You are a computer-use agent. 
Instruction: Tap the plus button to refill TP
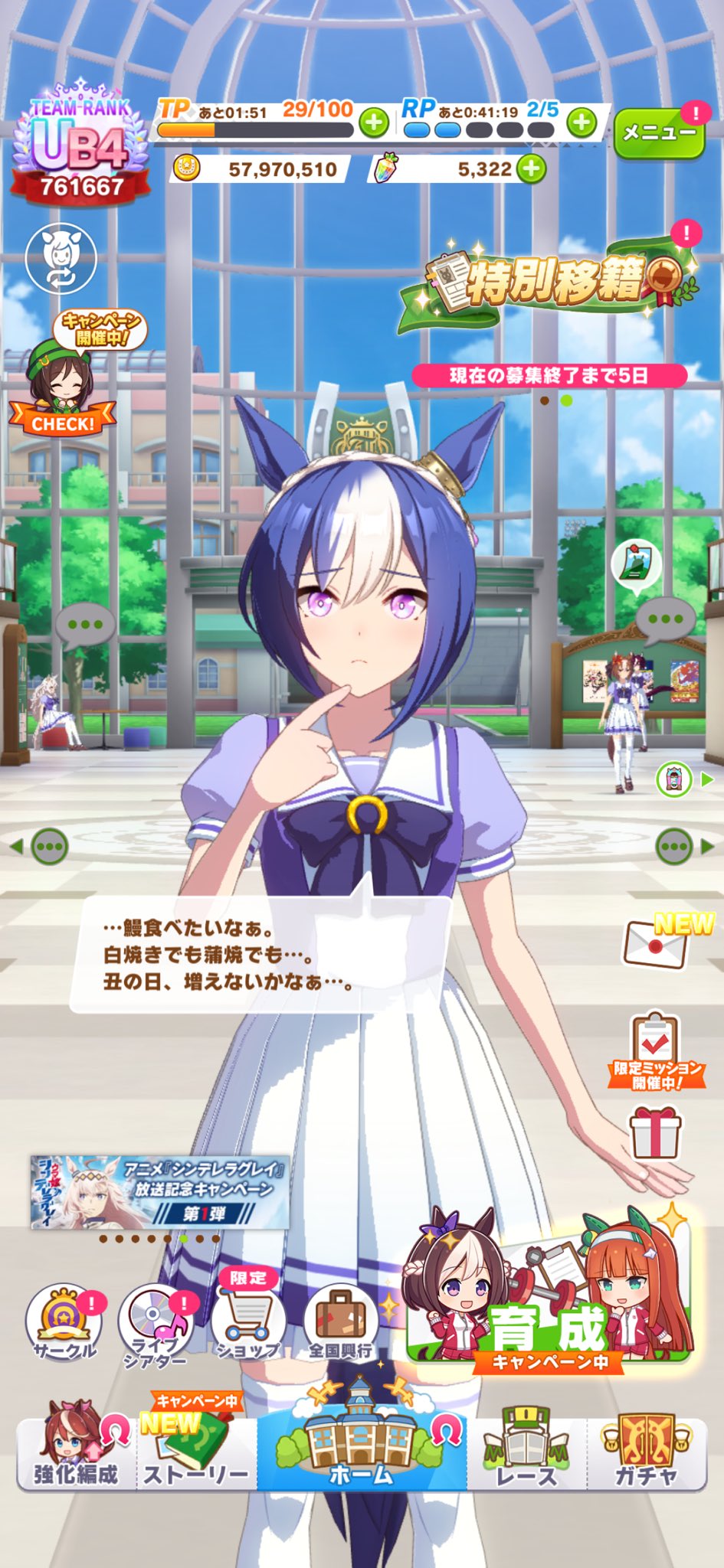tap(374, 122)
